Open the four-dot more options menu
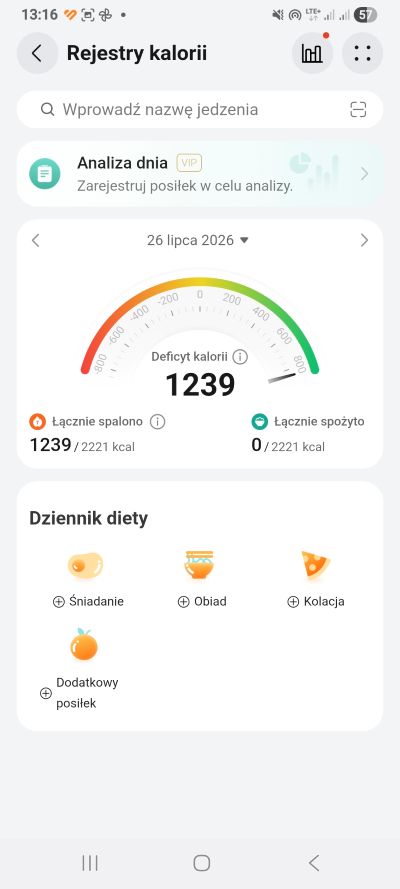This screenshot has height=889, width=400. (x=363, y=53)
